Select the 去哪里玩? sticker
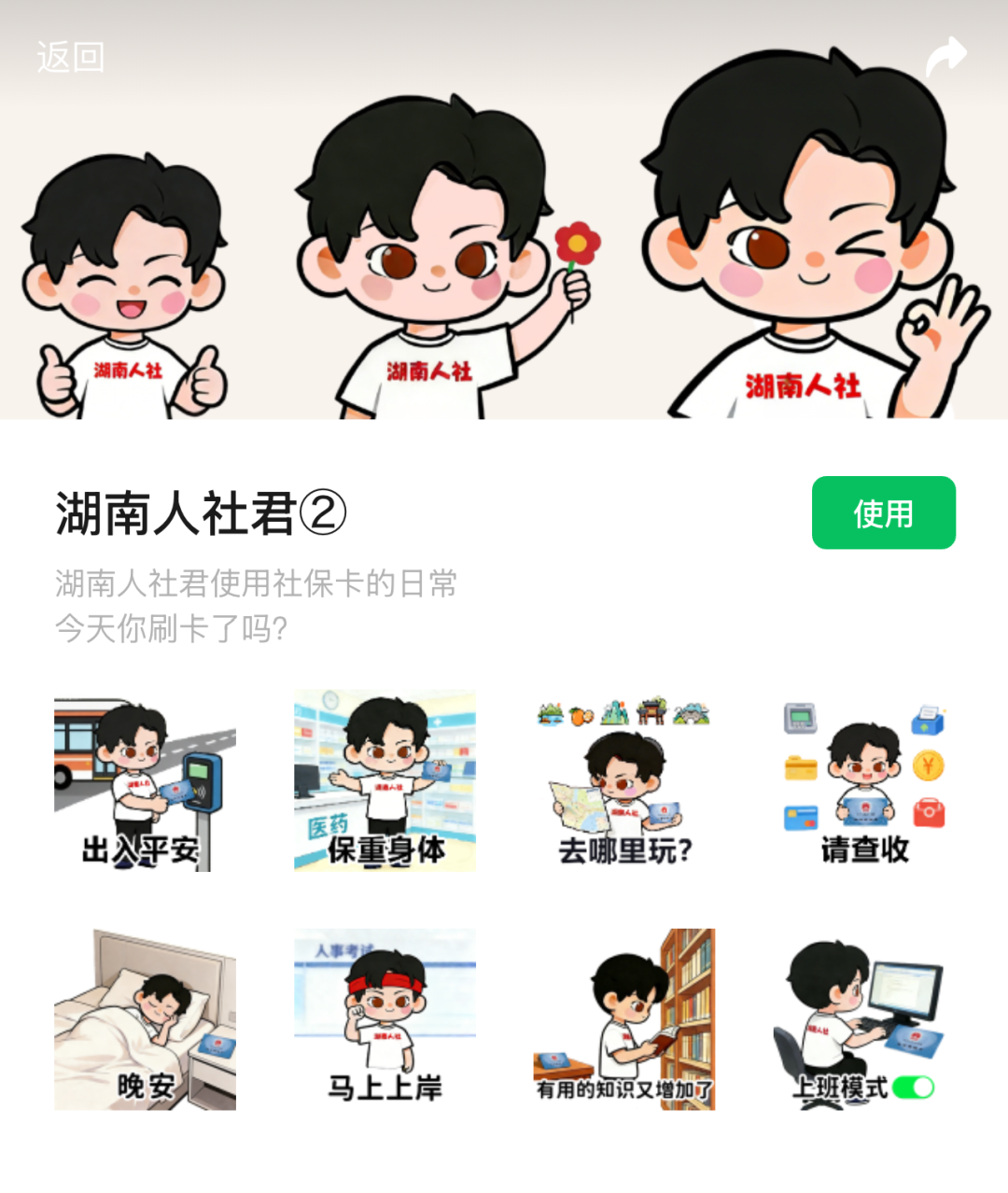This screenshot has height=1193, width=1008. point(624,784)
